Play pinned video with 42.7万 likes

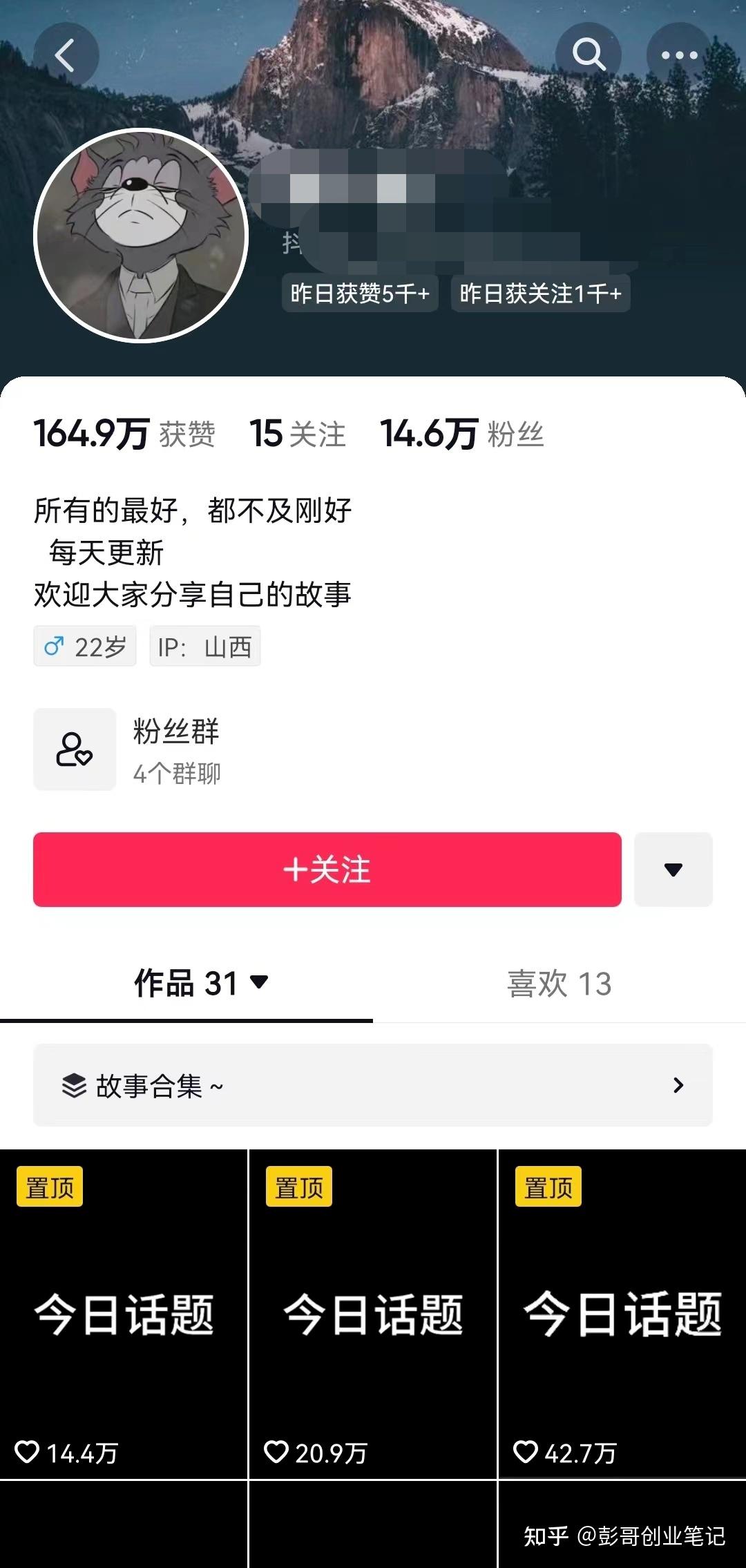622,1314
